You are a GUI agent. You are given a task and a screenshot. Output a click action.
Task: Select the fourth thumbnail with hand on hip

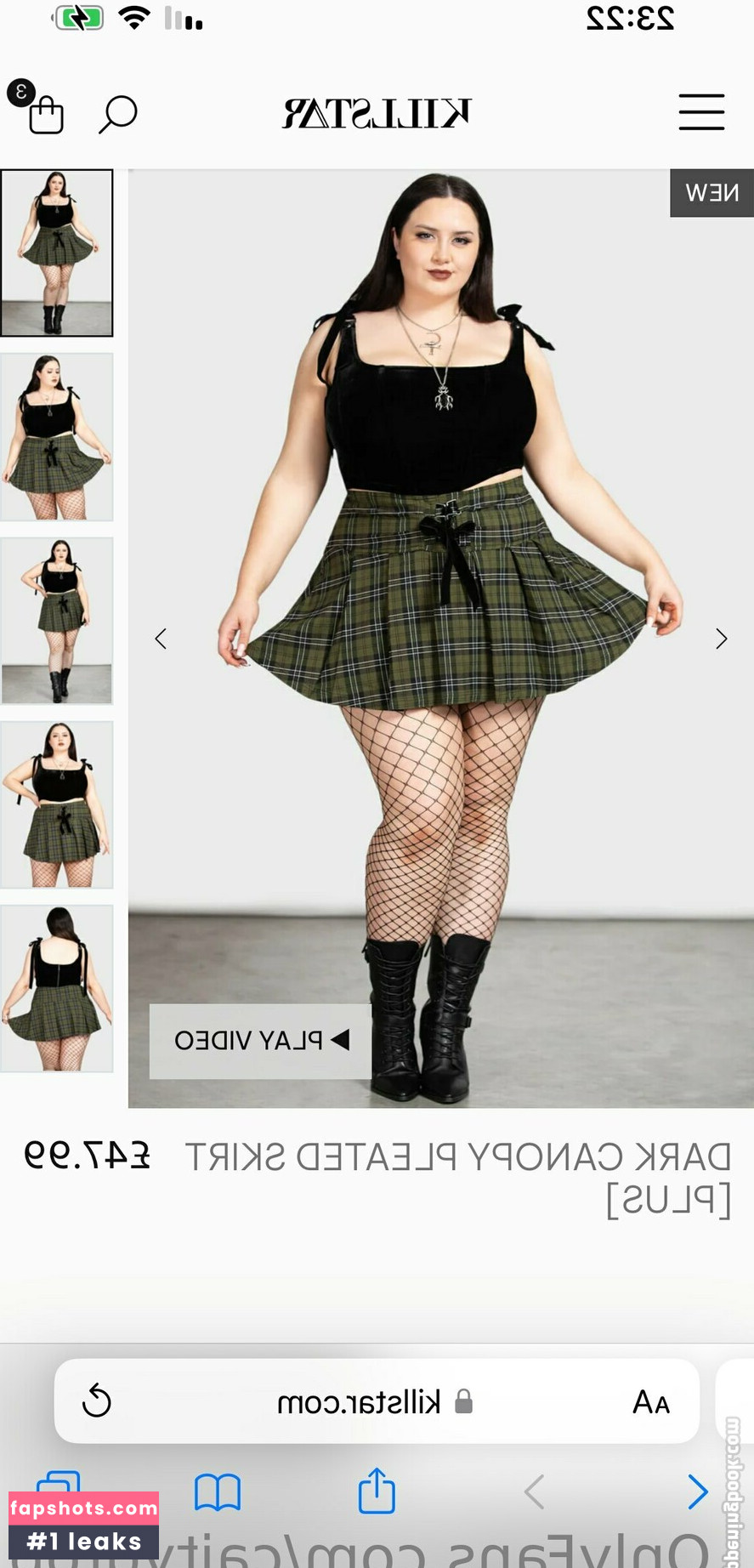[x=57, y=804]
